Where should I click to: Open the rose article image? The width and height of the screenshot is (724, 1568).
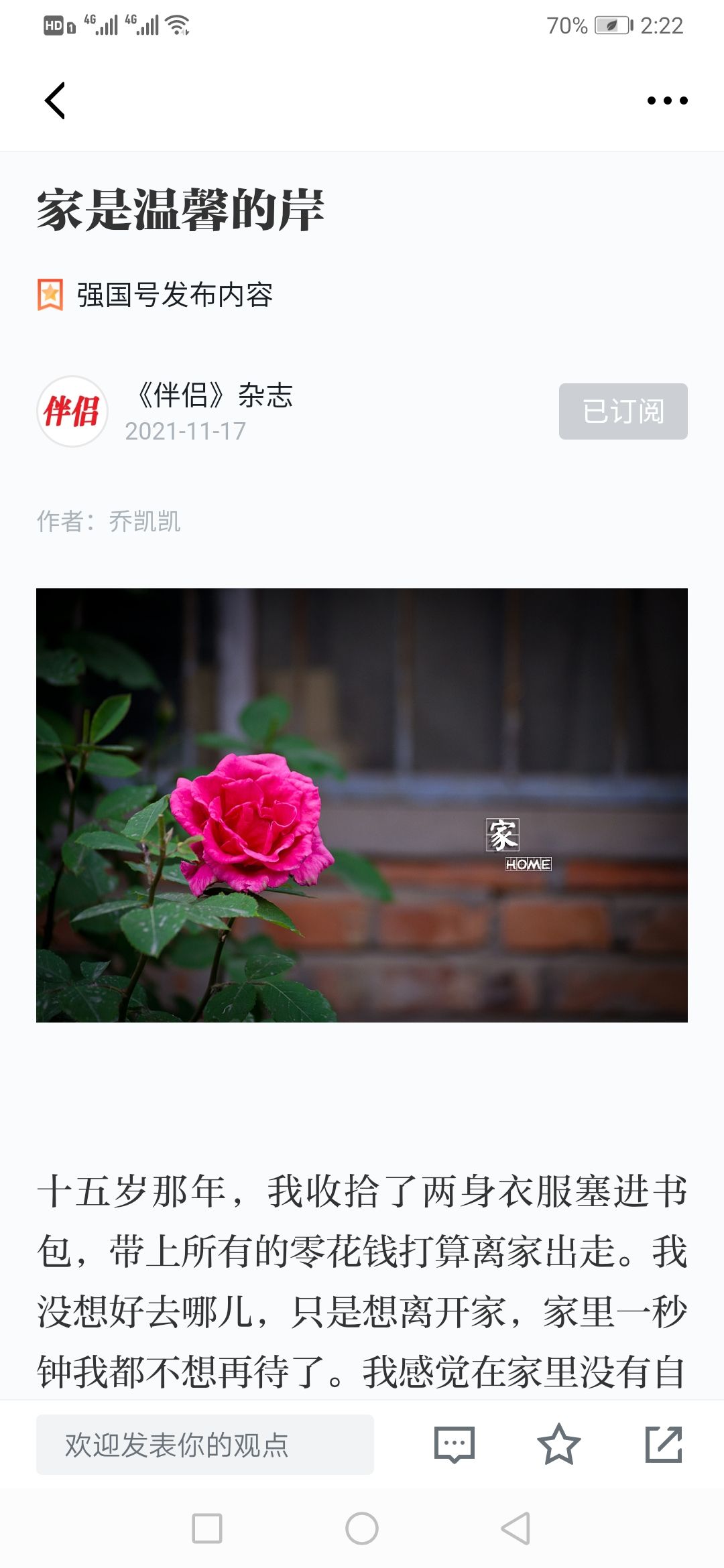pyautogui.click(x=362, y=805)
